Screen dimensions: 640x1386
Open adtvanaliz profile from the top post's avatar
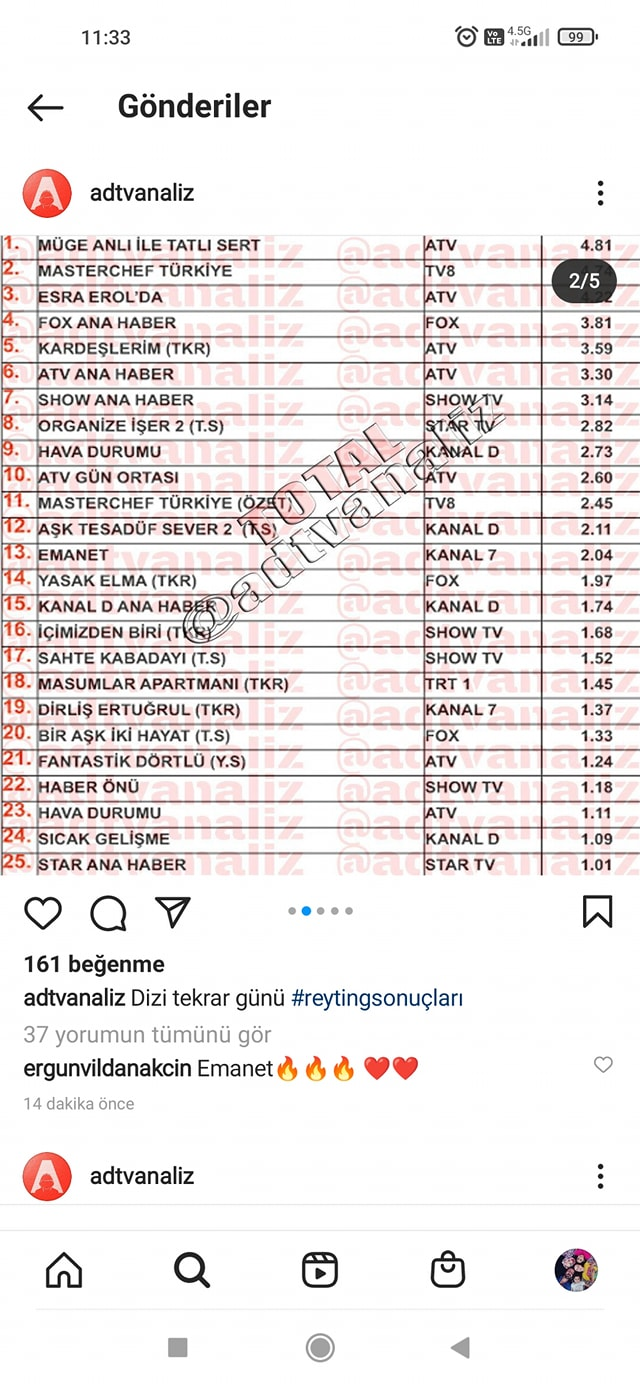[47, 193]
